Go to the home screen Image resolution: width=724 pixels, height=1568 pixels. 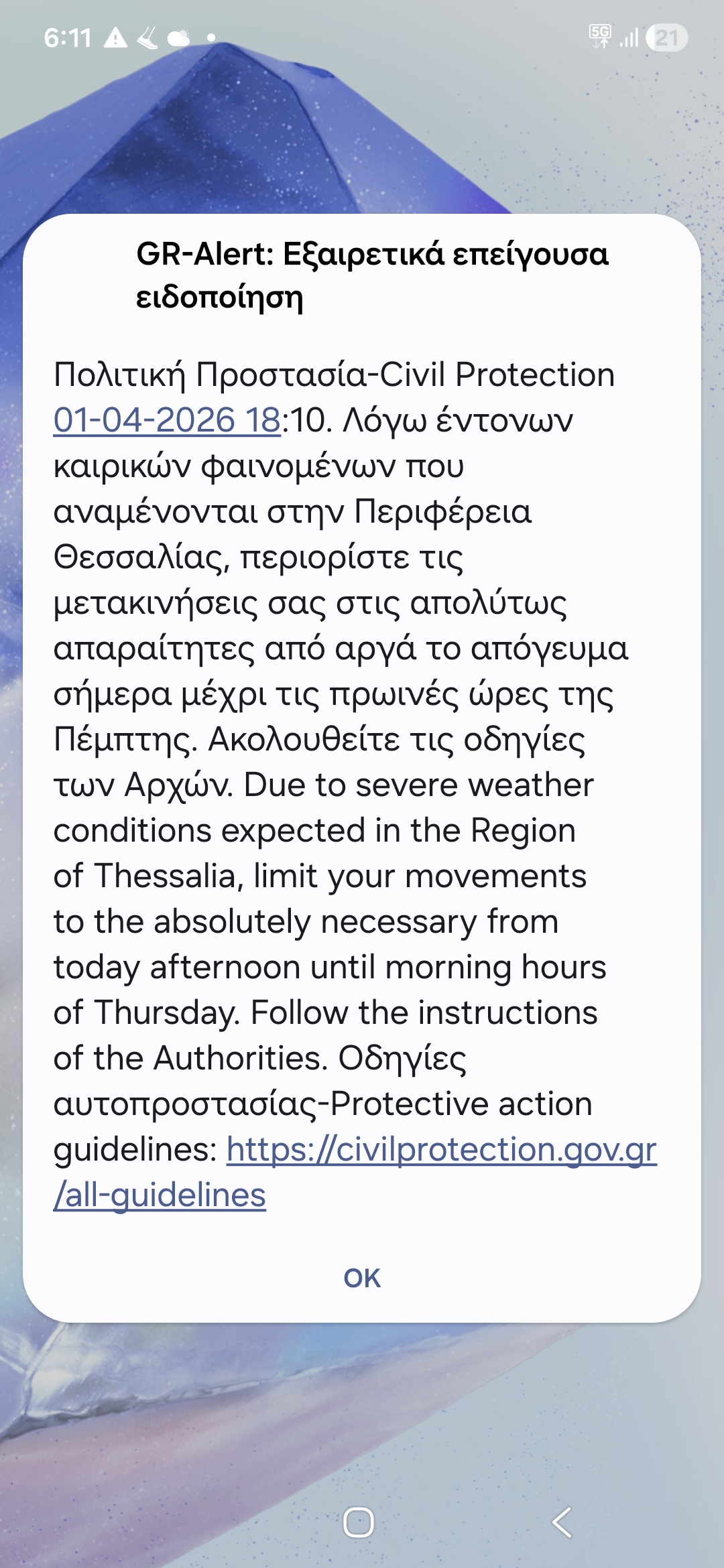tap(359, 1522)
